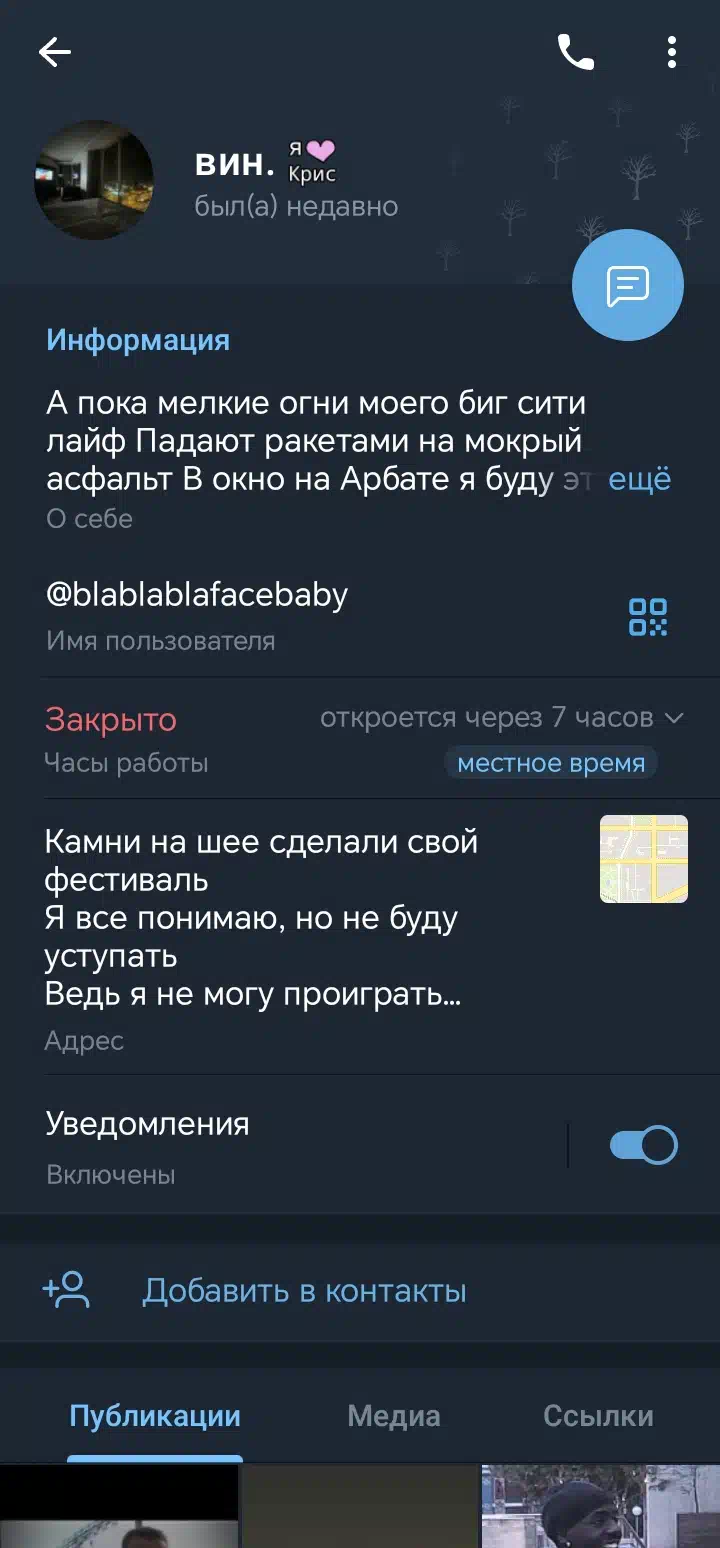The image size is (720, 1548).
Task: Start a voice call with вин.
Action: tap(575, 52)
